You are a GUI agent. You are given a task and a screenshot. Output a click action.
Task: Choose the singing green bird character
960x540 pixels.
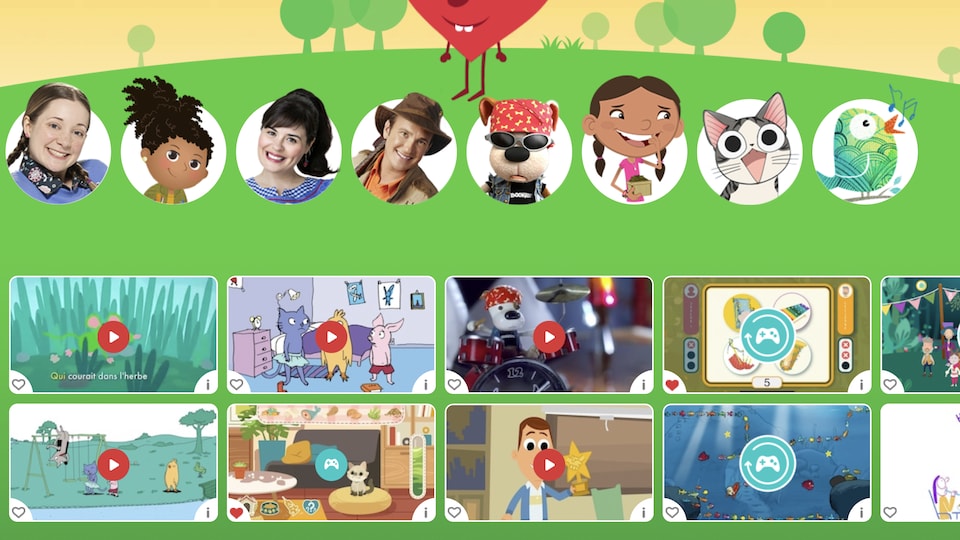click(x=864, y=151)
